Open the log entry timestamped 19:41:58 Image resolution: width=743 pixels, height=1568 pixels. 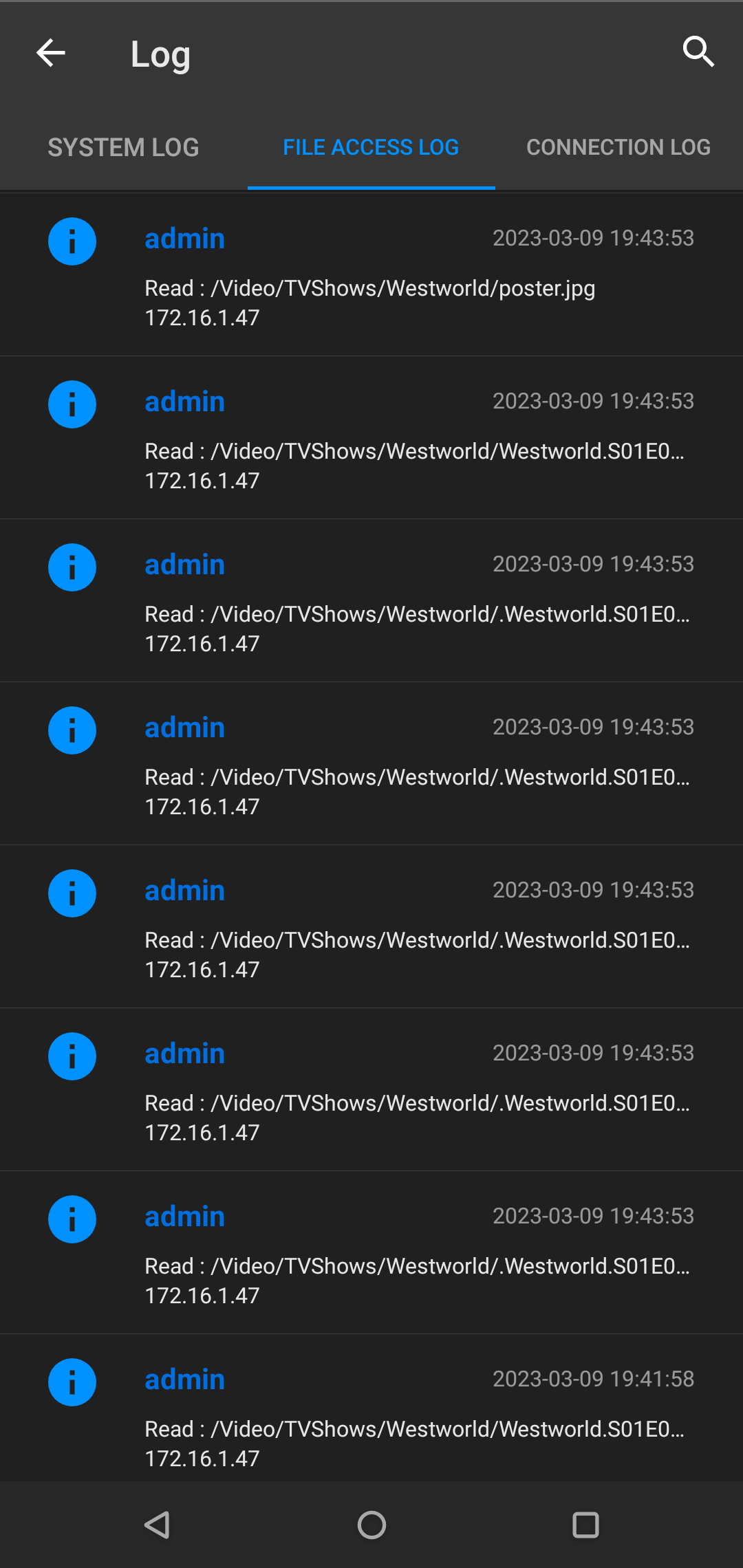371,1407
